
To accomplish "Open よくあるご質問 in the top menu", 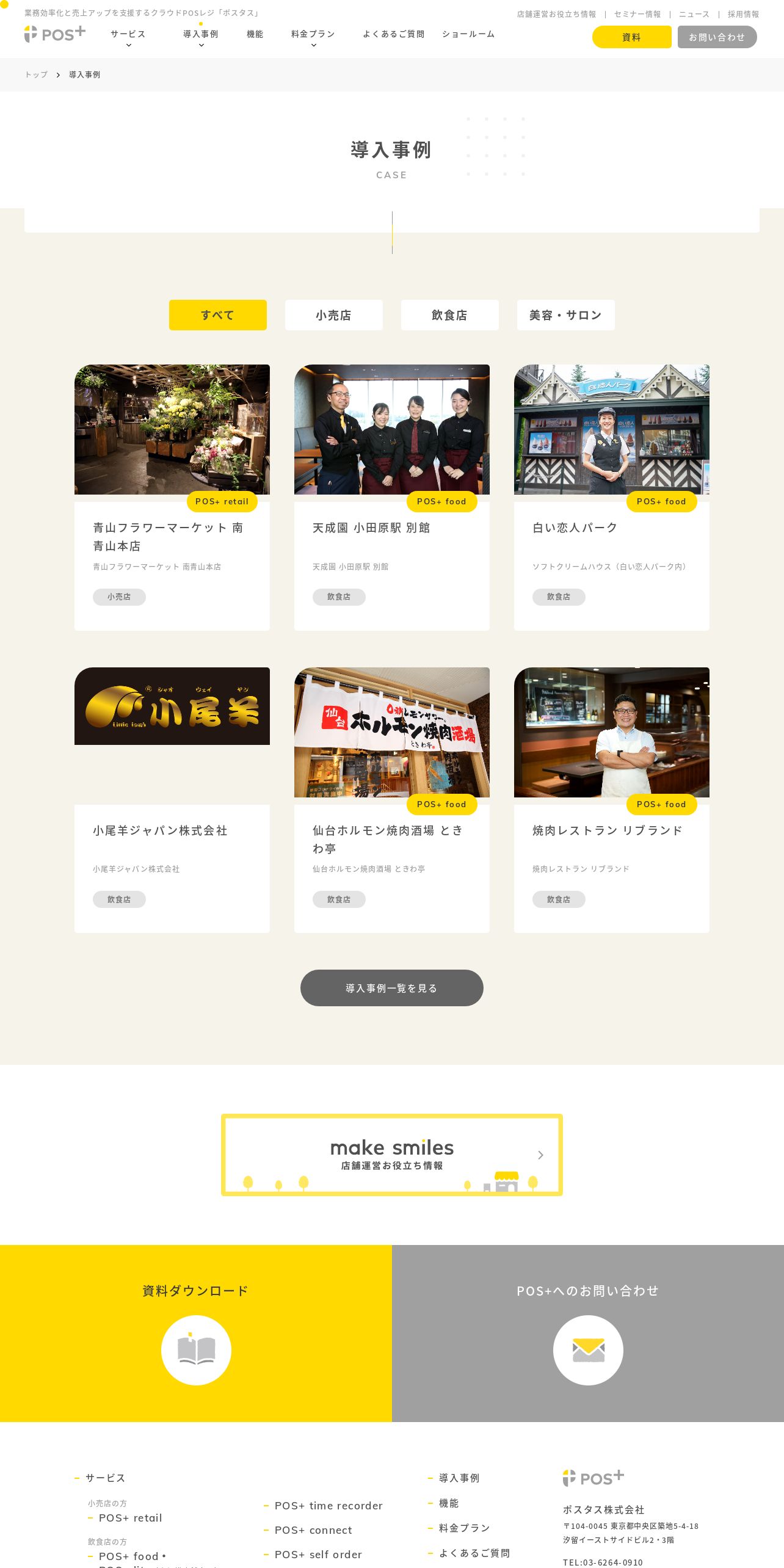I will [393, 34].
